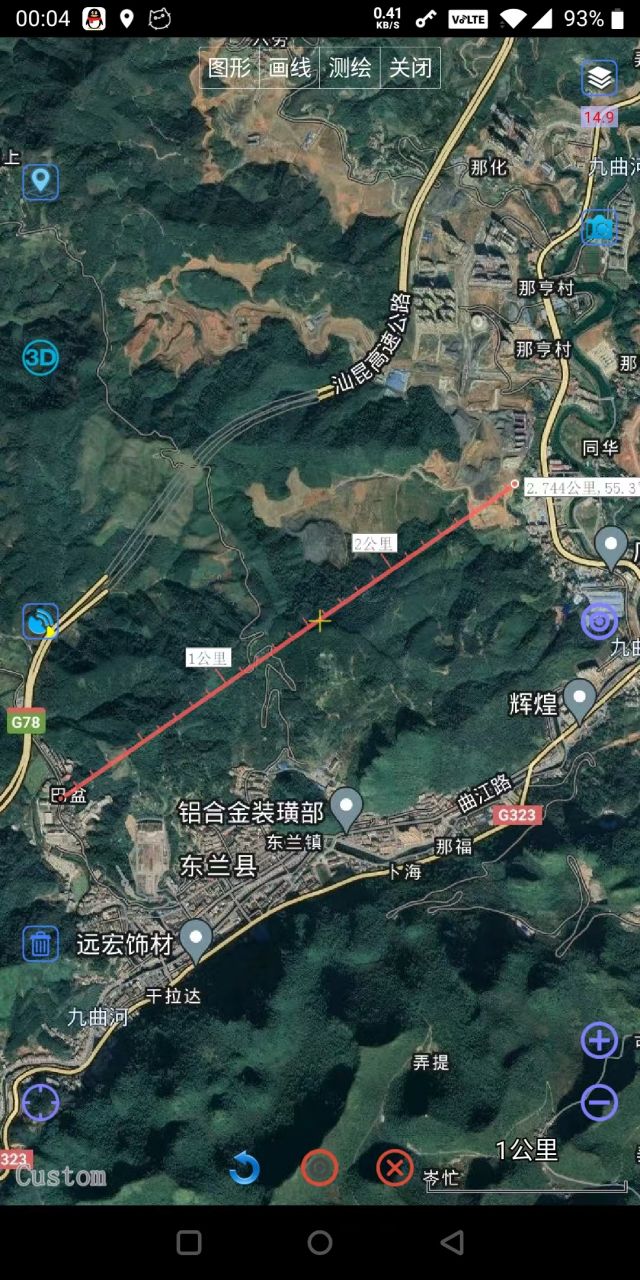This screenshot has height=1280, width=640.
Task: Center map on my current location
Action: (x=41, y=1103)
